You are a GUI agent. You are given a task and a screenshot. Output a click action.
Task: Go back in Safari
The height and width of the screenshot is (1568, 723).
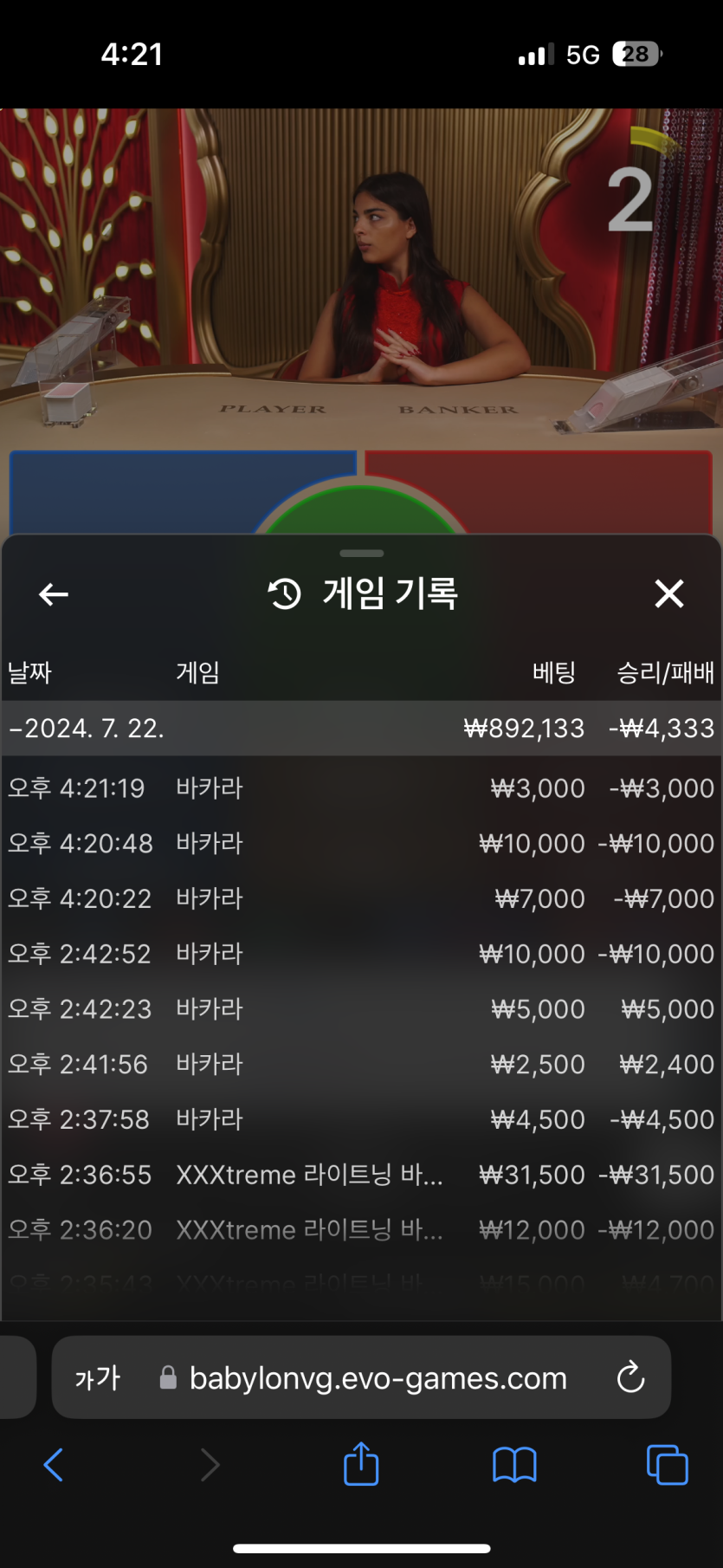[54, 1465]
